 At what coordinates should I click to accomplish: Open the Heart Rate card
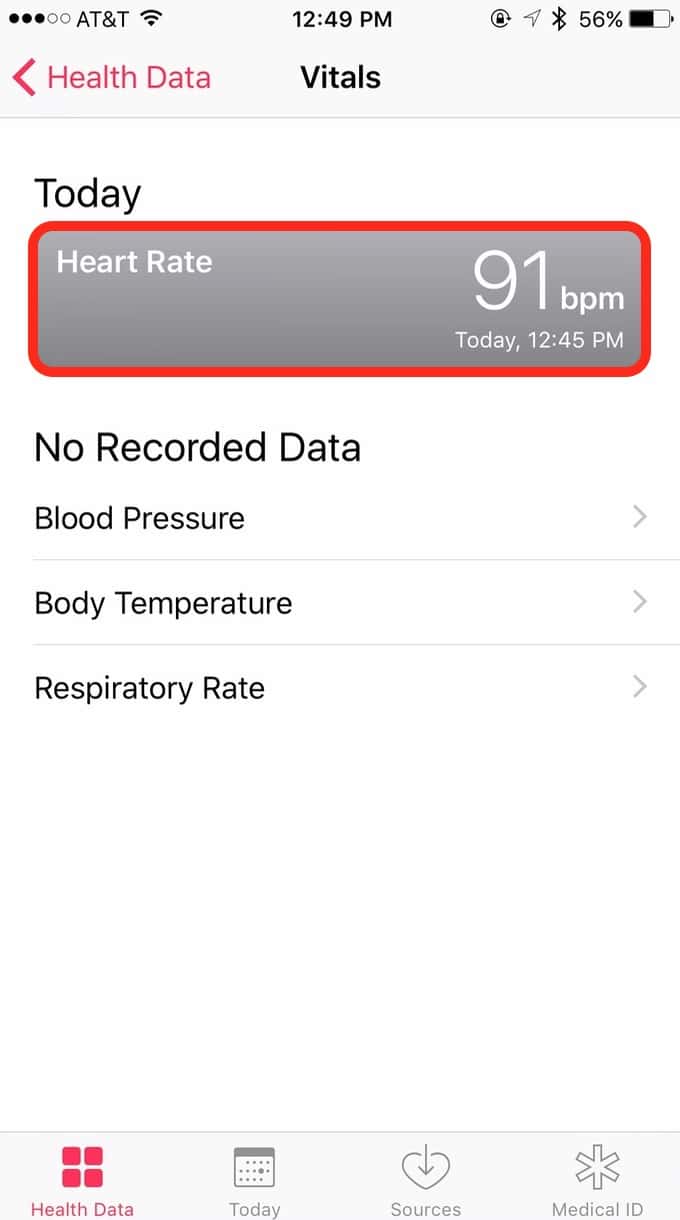pyautogui.click(x=340, y=299)
